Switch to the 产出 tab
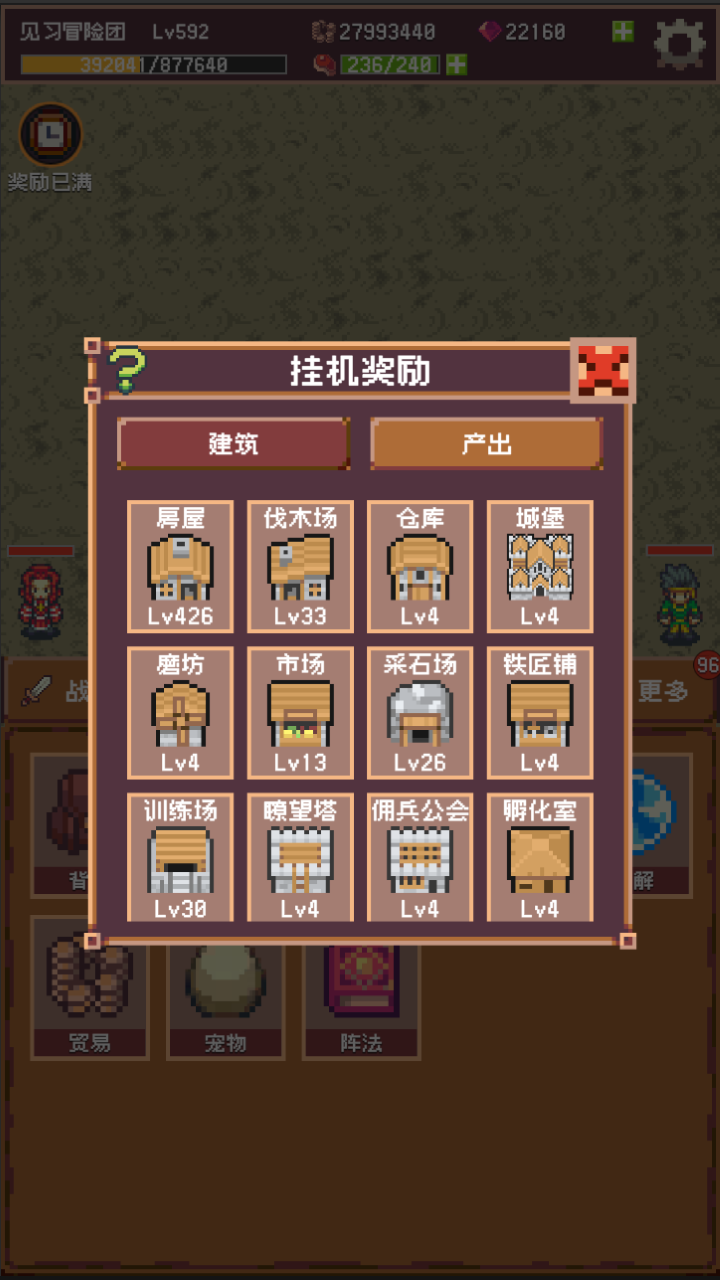This screenshot has width=720, height=1280. coord(487,444)
